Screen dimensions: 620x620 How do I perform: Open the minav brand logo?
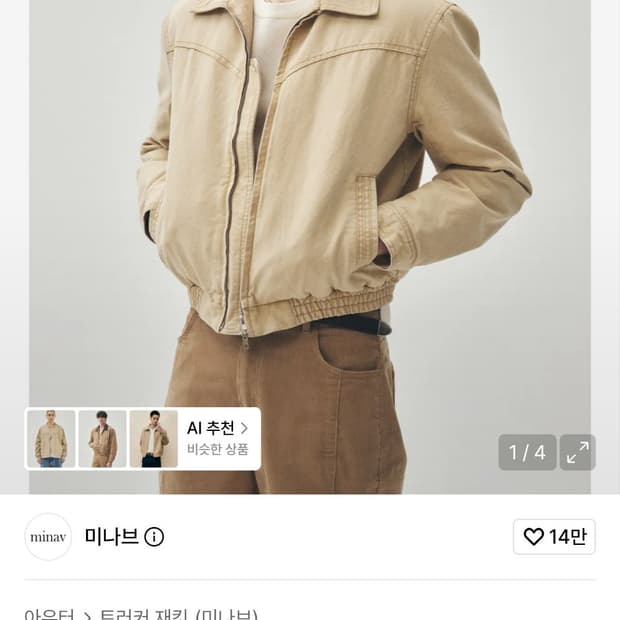tap(48, 537)
